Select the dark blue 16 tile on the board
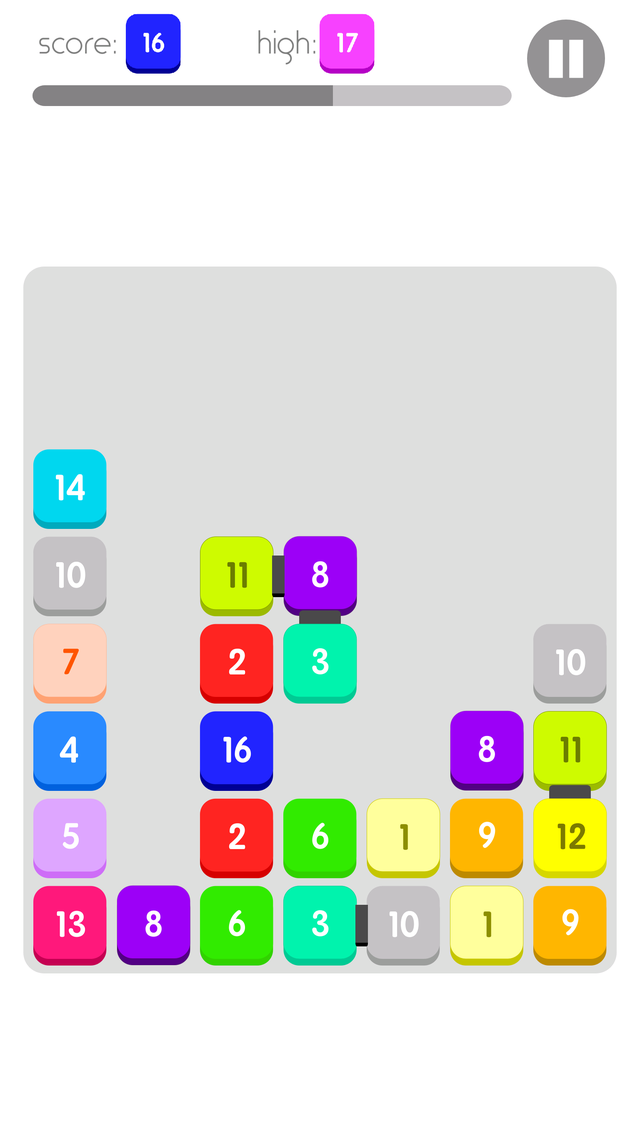 point(236,751)
